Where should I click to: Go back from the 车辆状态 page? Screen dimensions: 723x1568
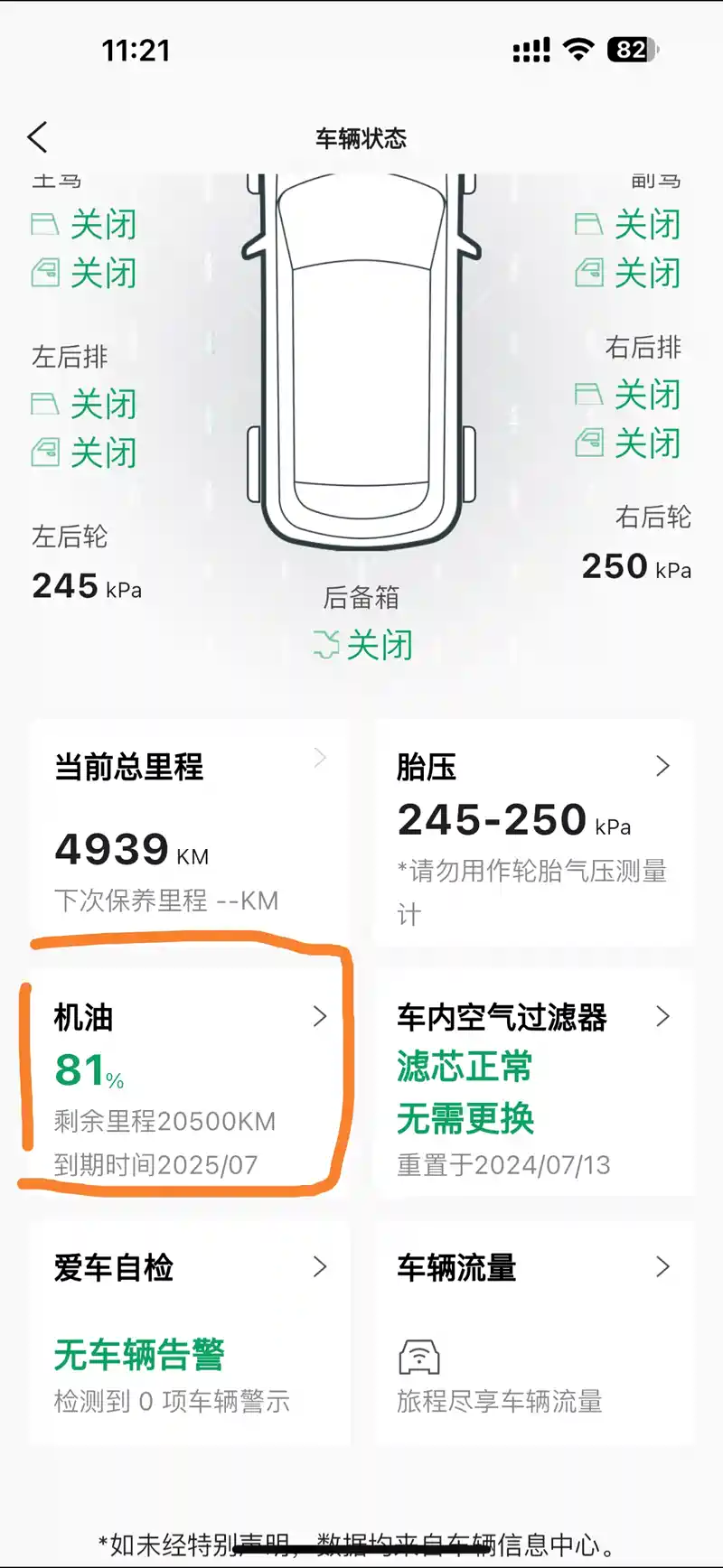click(x=38, y=138)
